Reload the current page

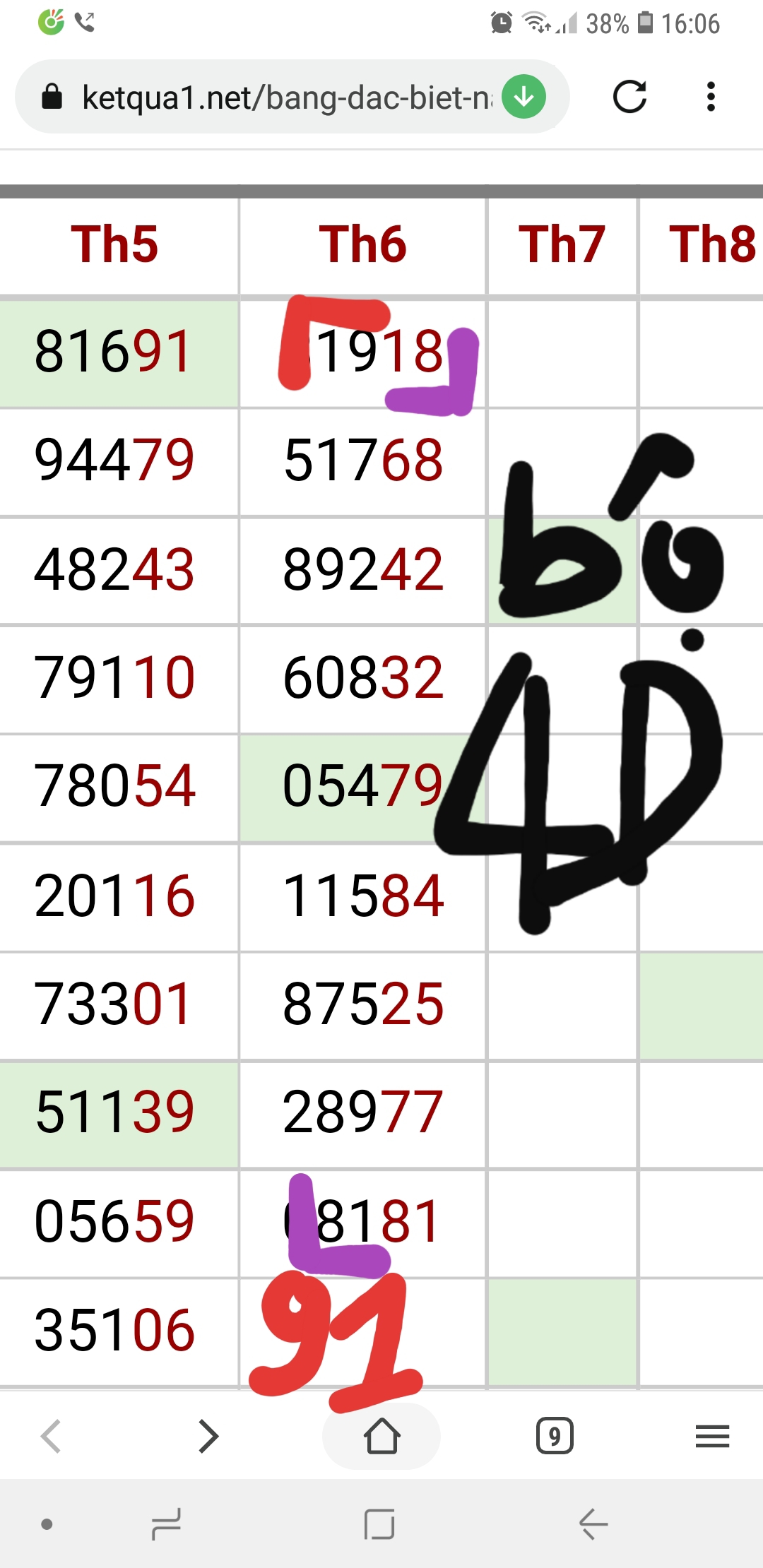629,97
